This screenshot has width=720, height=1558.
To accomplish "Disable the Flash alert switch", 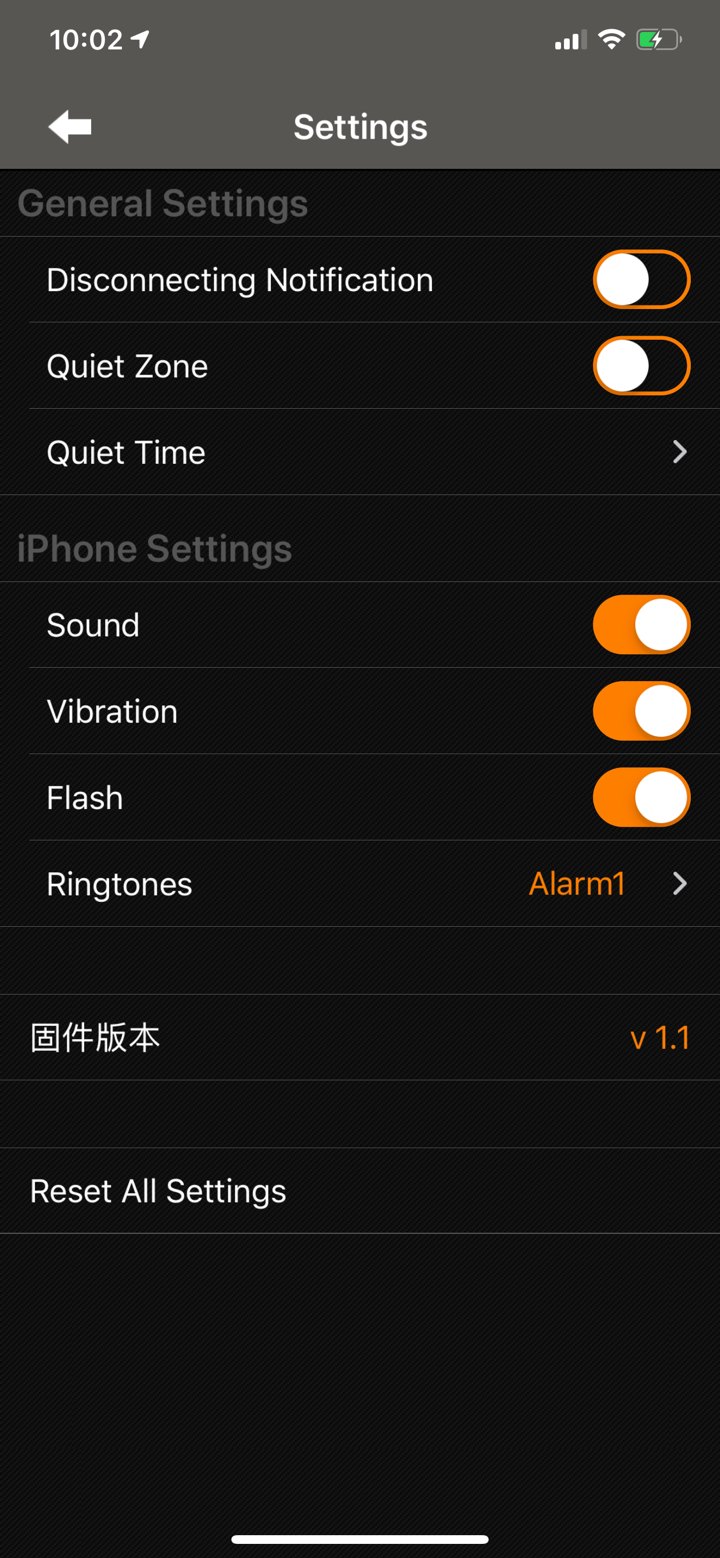I will [x=641, y=797].
